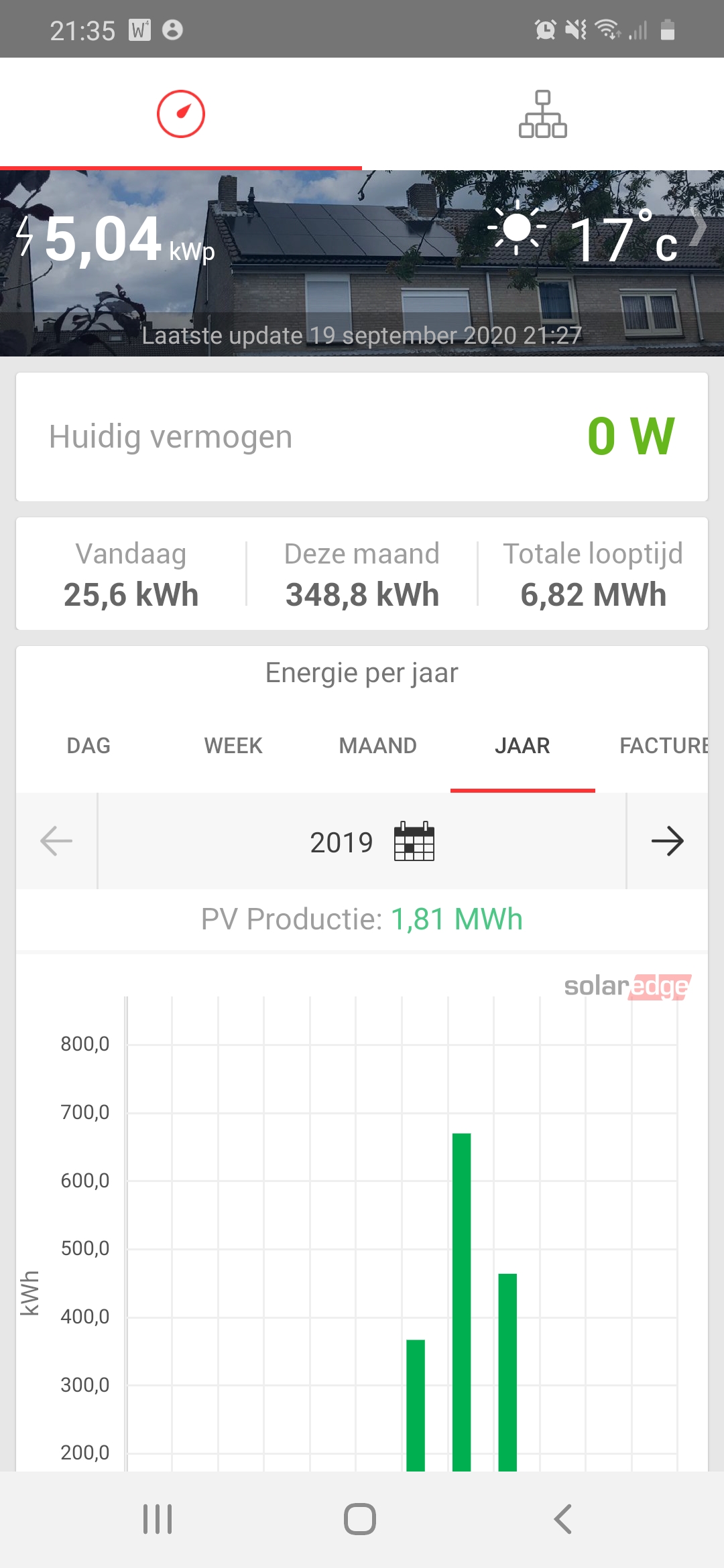Go to the previous year arrow
724x1568 pixels.
pos(56,841)
